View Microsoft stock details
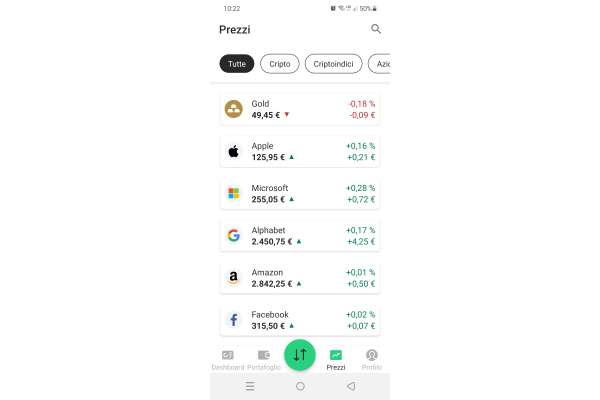Screen dimensions: 600x400 pyautogui.click(x=300, y=193)
